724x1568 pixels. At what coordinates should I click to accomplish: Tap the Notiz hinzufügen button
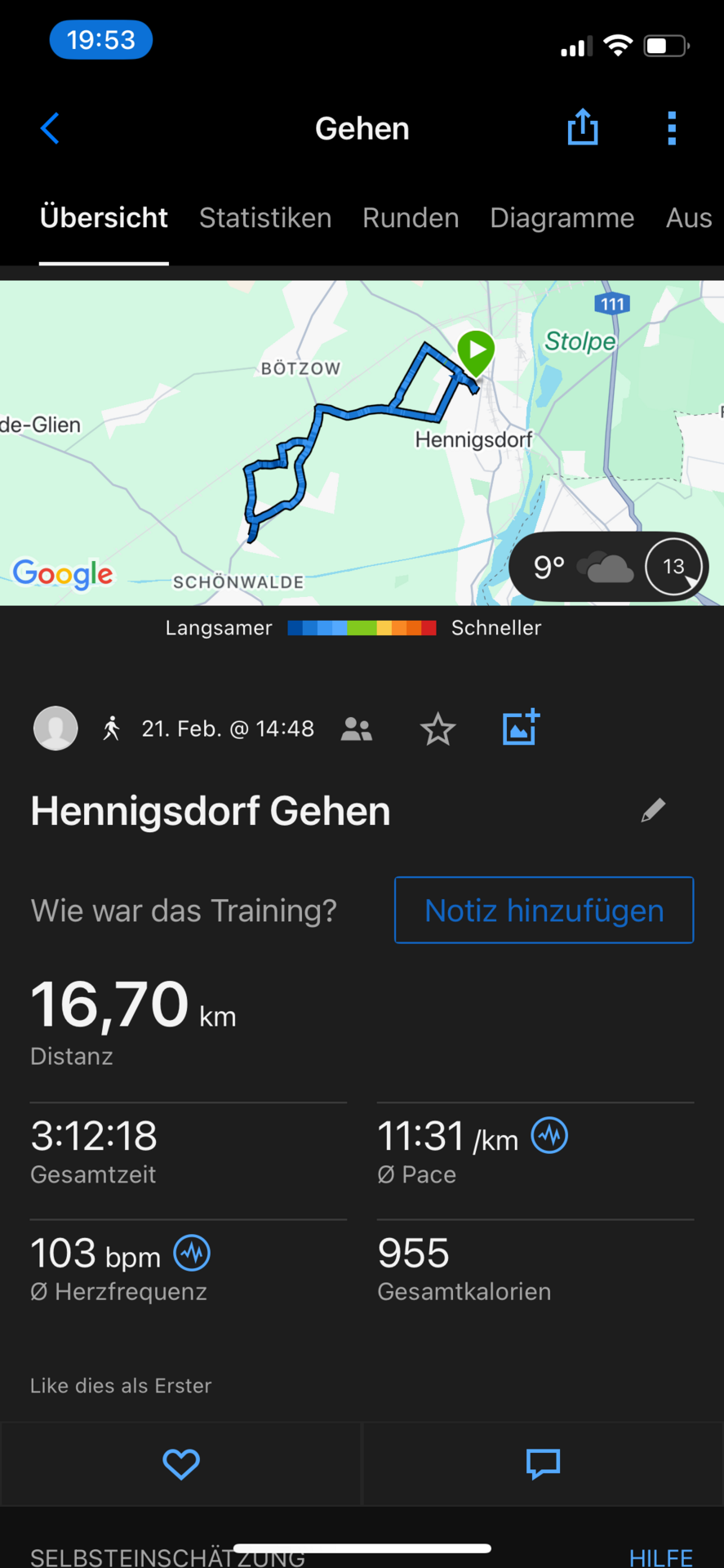[544, 910]
